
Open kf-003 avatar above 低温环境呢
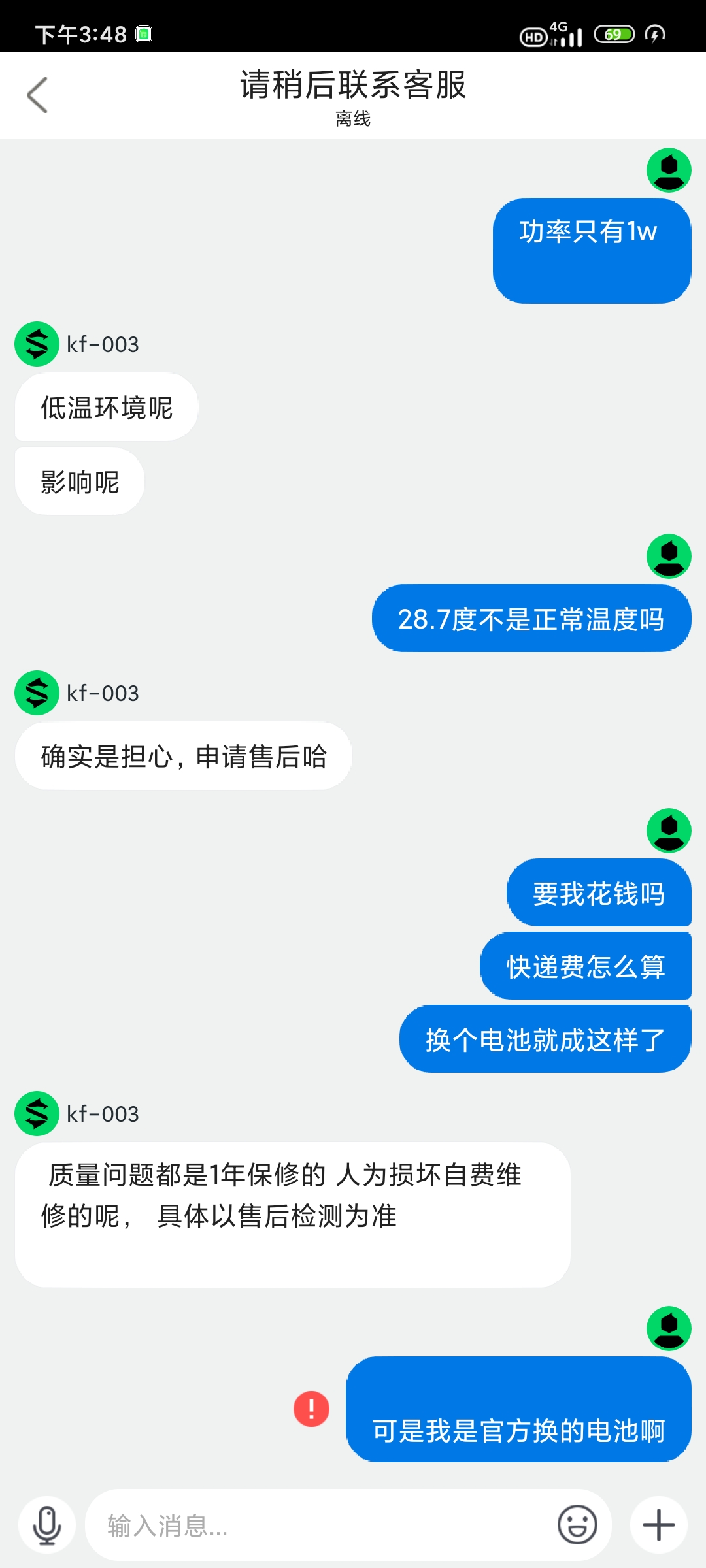click(37, 344)
